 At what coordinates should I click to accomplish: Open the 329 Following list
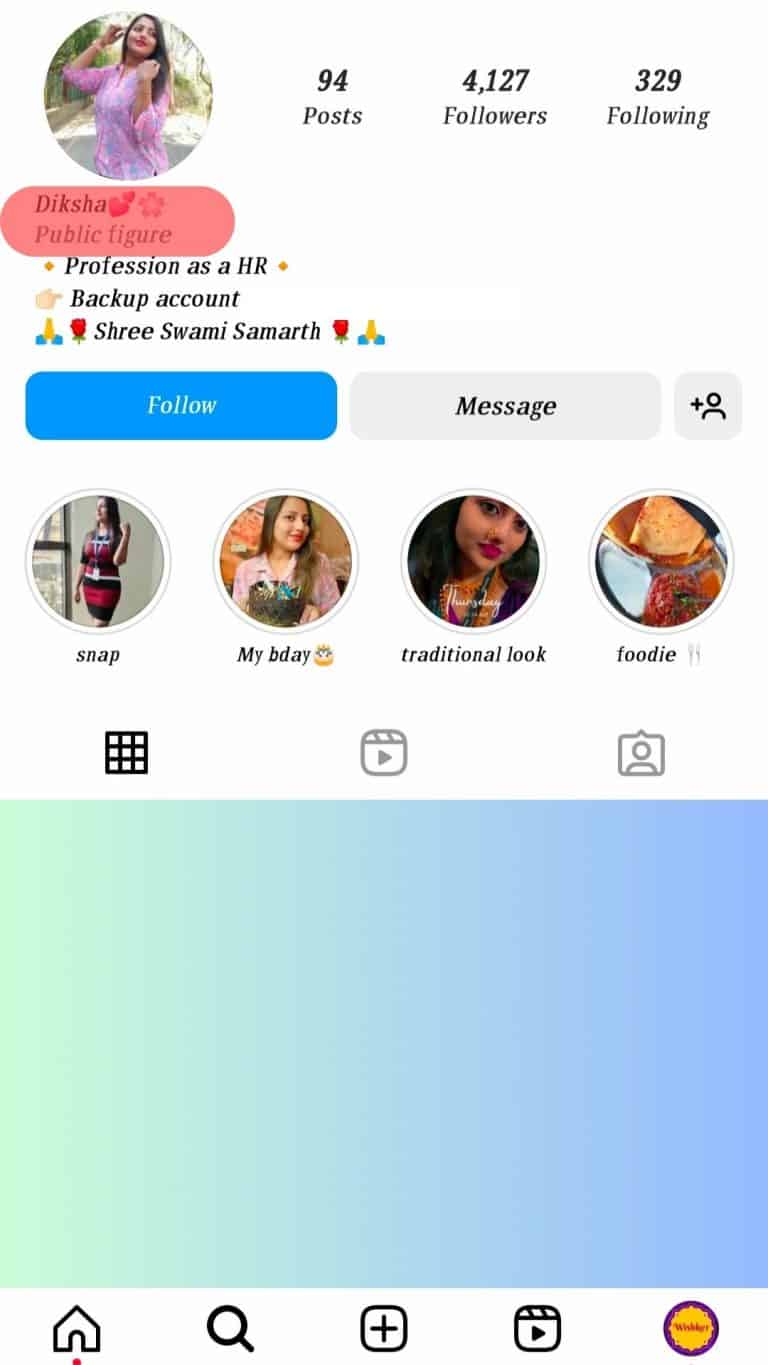(658, 95)
